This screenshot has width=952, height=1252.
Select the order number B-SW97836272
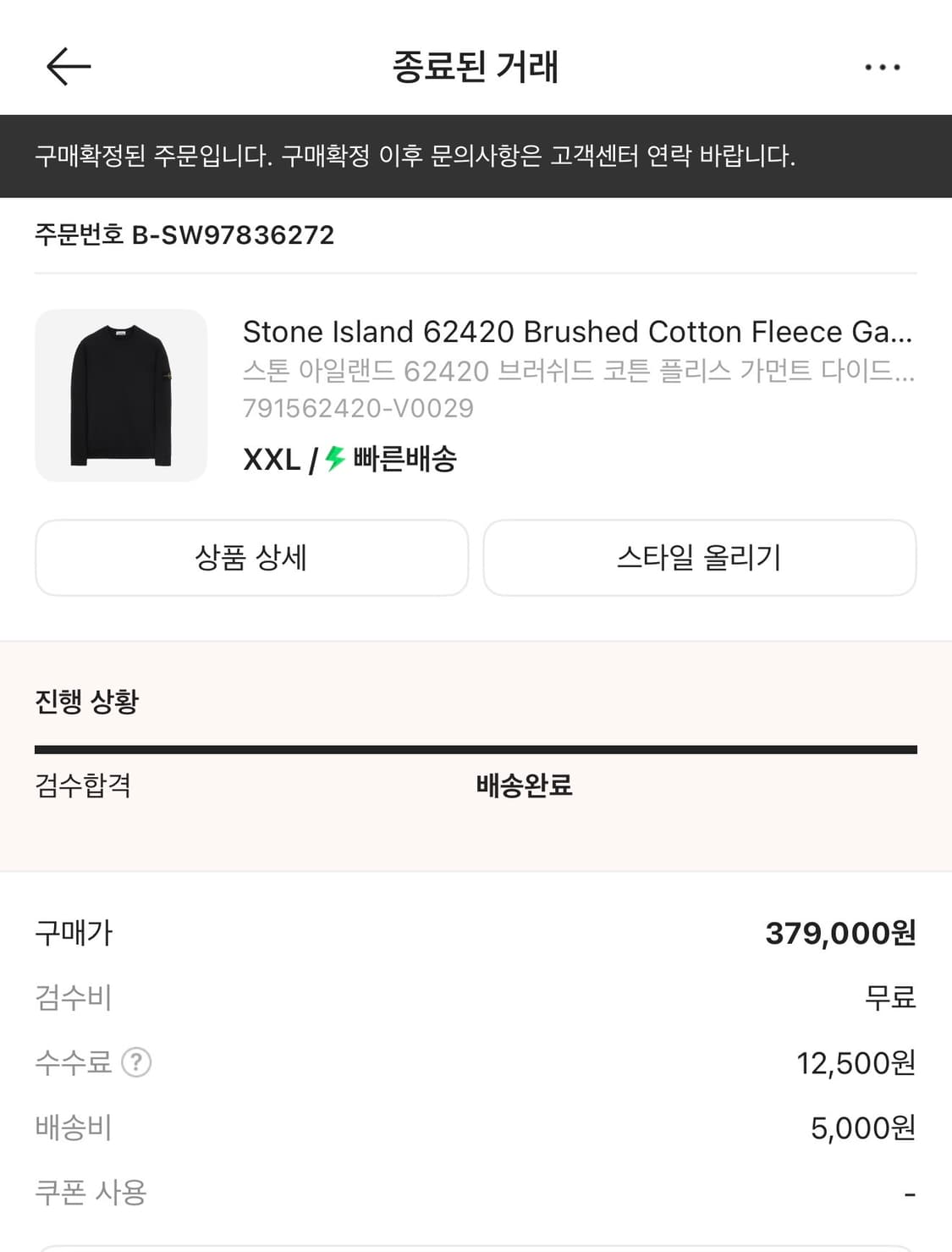pyautogui.click(x=184, y=236)
